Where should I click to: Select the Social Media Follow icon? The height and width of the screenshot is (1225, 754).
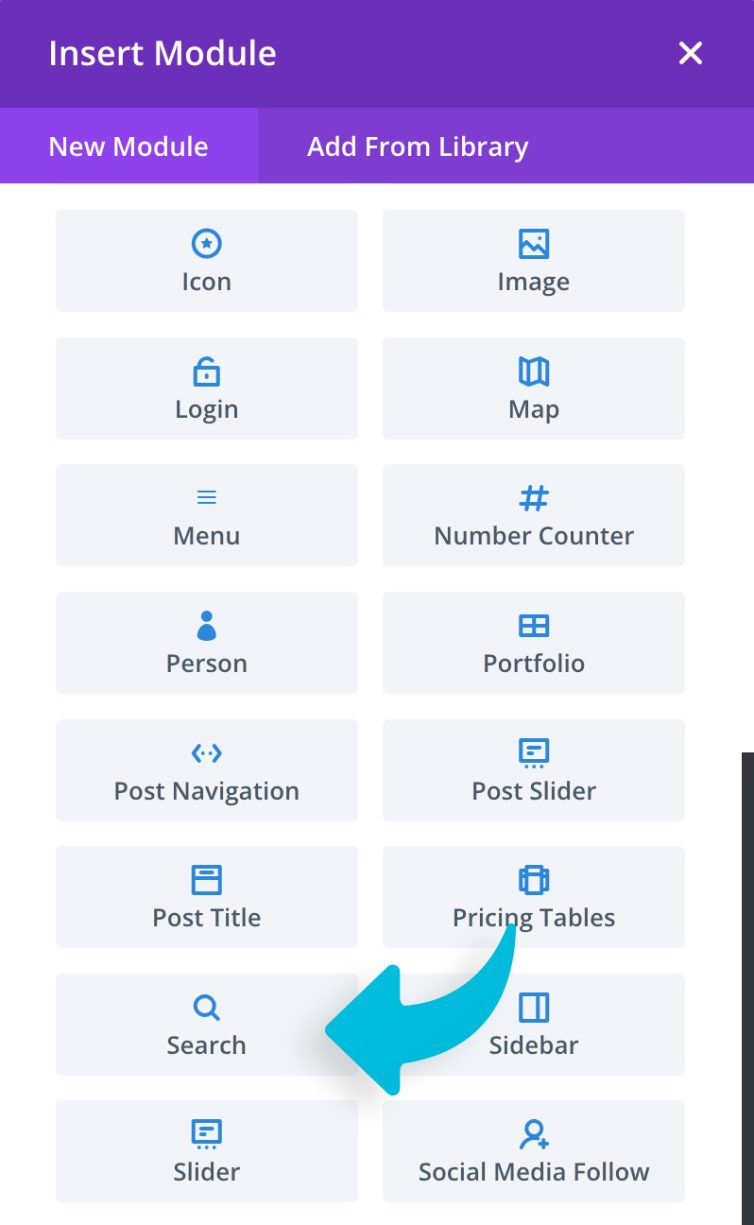click(x=533, y=1134)
